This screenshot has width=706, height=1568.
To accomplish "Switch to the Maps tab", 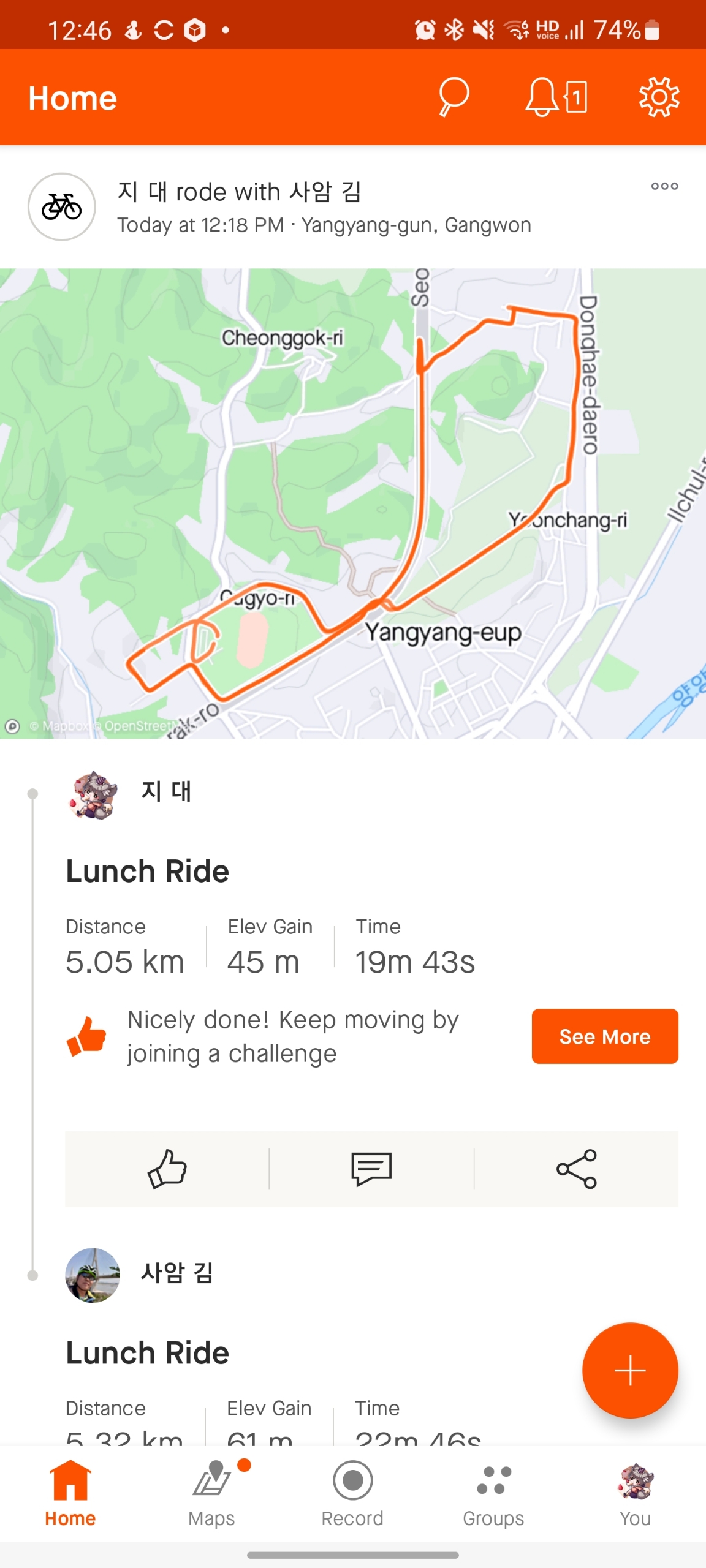I will (x=211, y=1493).
